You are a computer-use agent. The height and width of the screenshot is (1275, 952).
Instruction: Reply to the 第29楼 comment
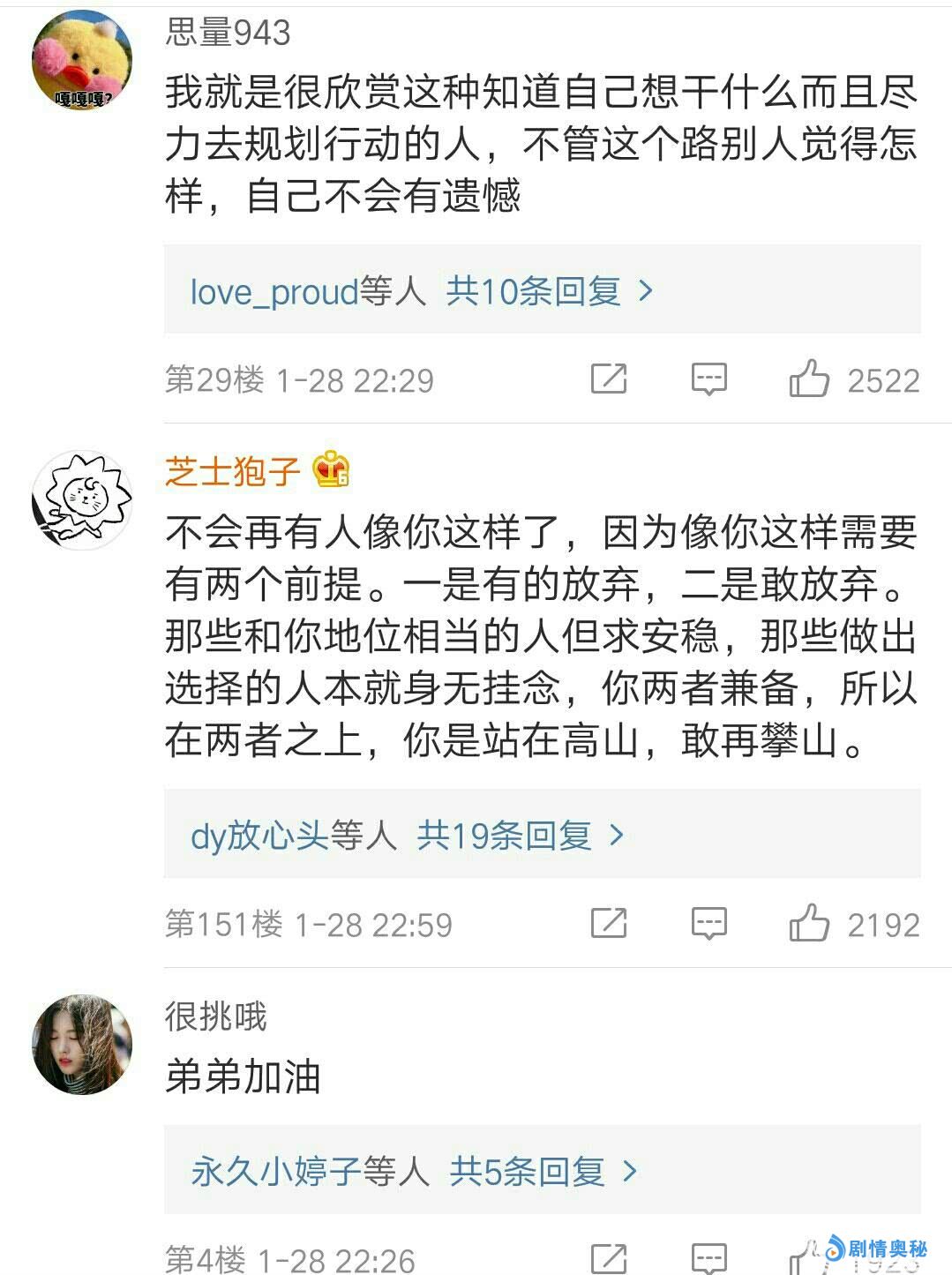click(x=708, y=379)
